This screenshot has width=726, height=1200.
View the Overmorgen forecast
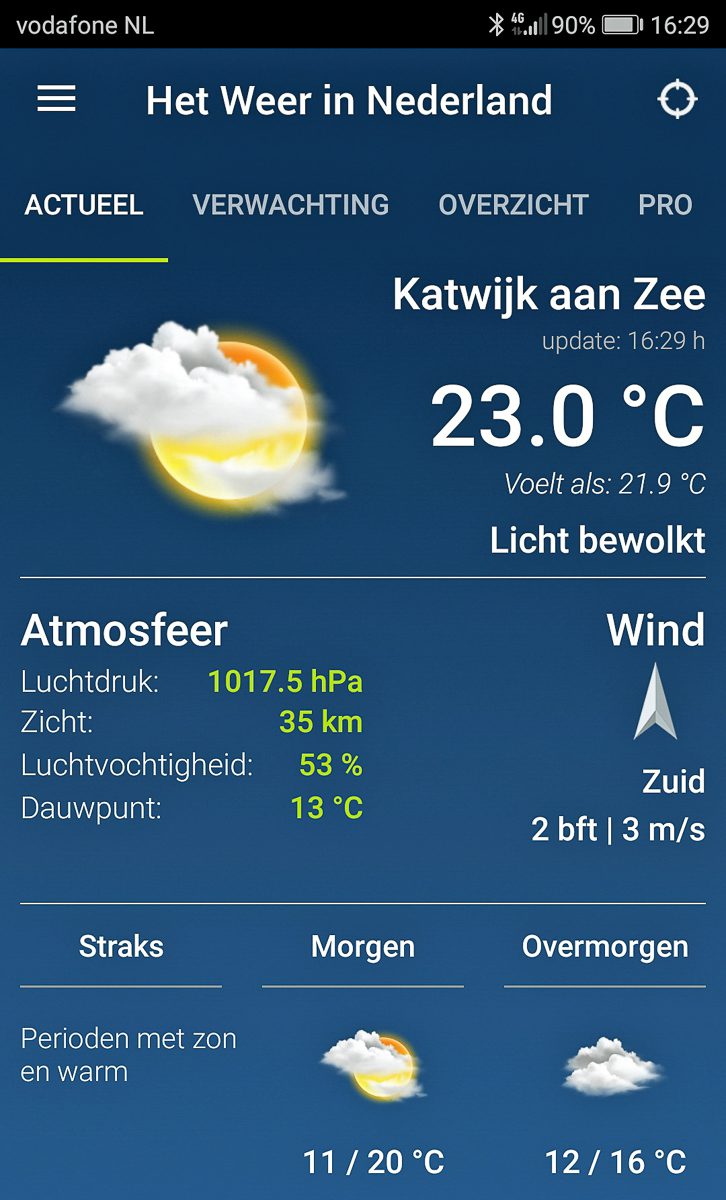(605, 947)
